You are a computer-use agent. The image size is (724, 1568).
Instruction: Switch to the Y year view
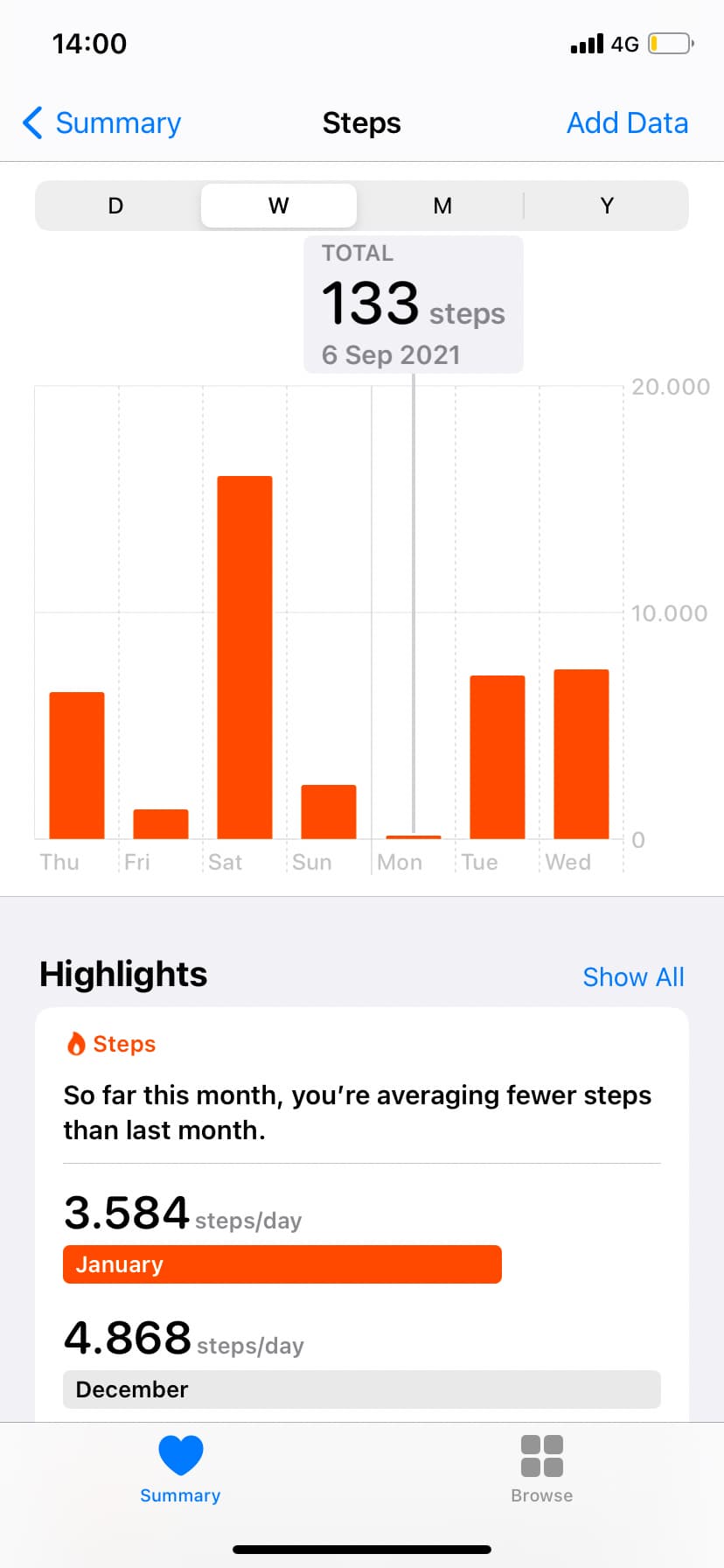607,206
